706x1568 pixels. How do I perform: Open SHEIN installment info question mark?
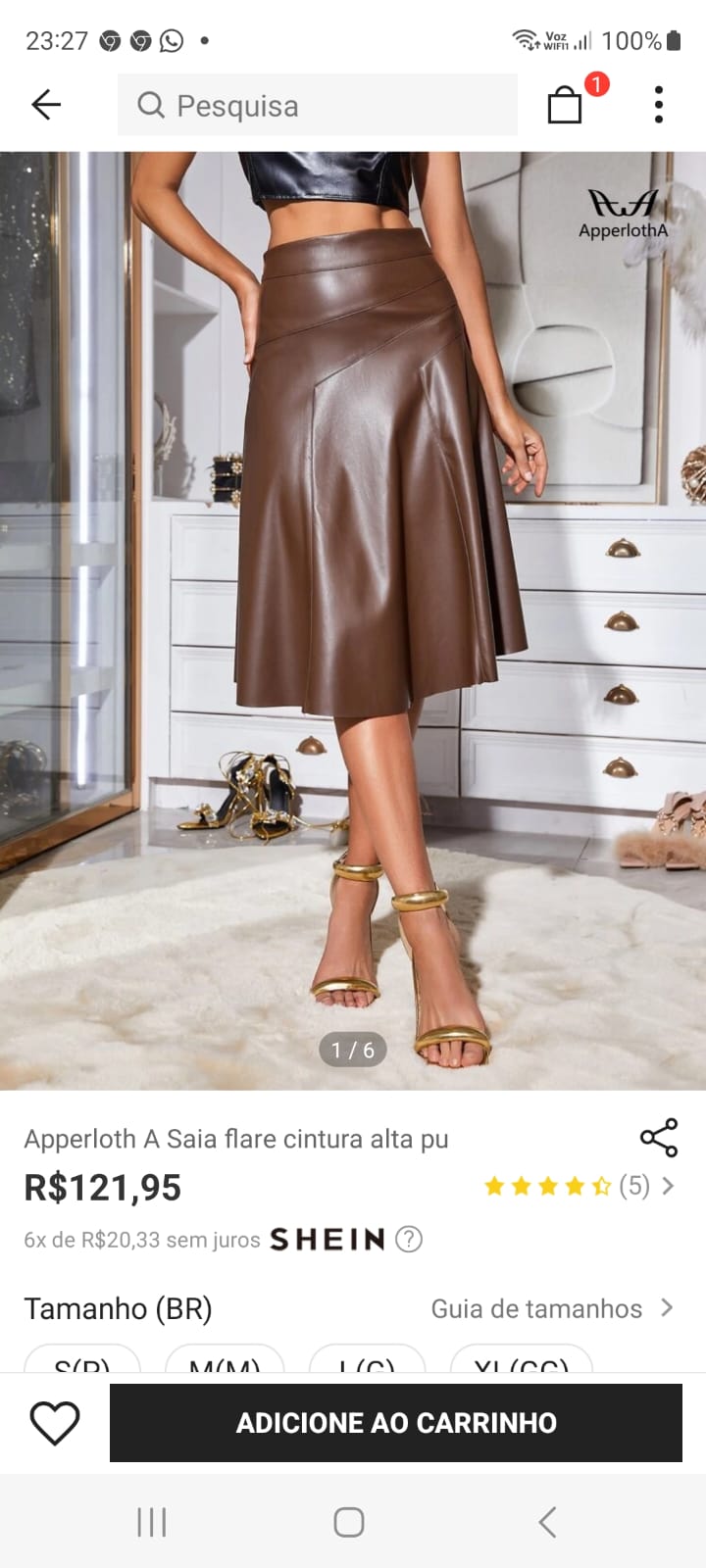[409, 1240]
